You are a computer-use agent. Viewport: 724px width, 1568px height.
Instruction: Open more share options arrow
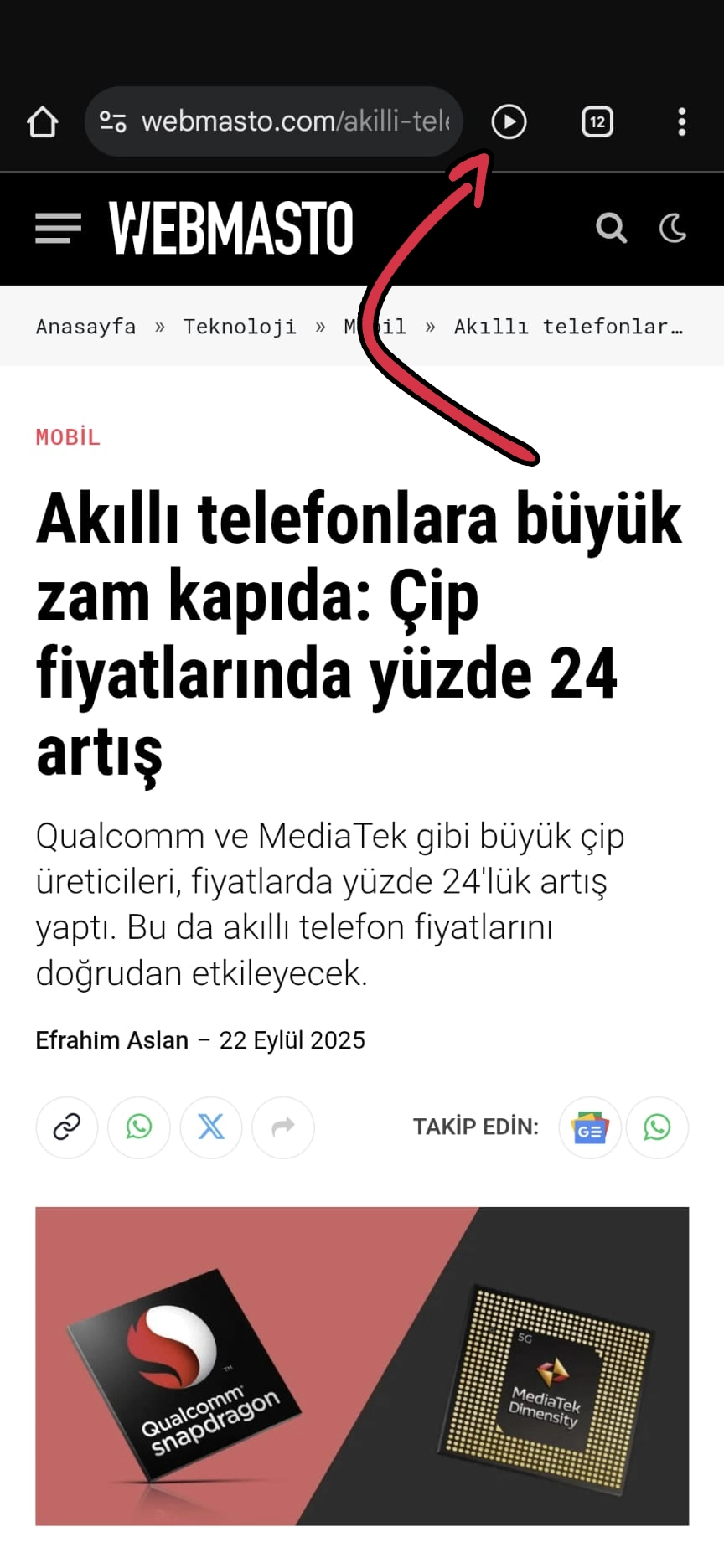point(283,1127)
